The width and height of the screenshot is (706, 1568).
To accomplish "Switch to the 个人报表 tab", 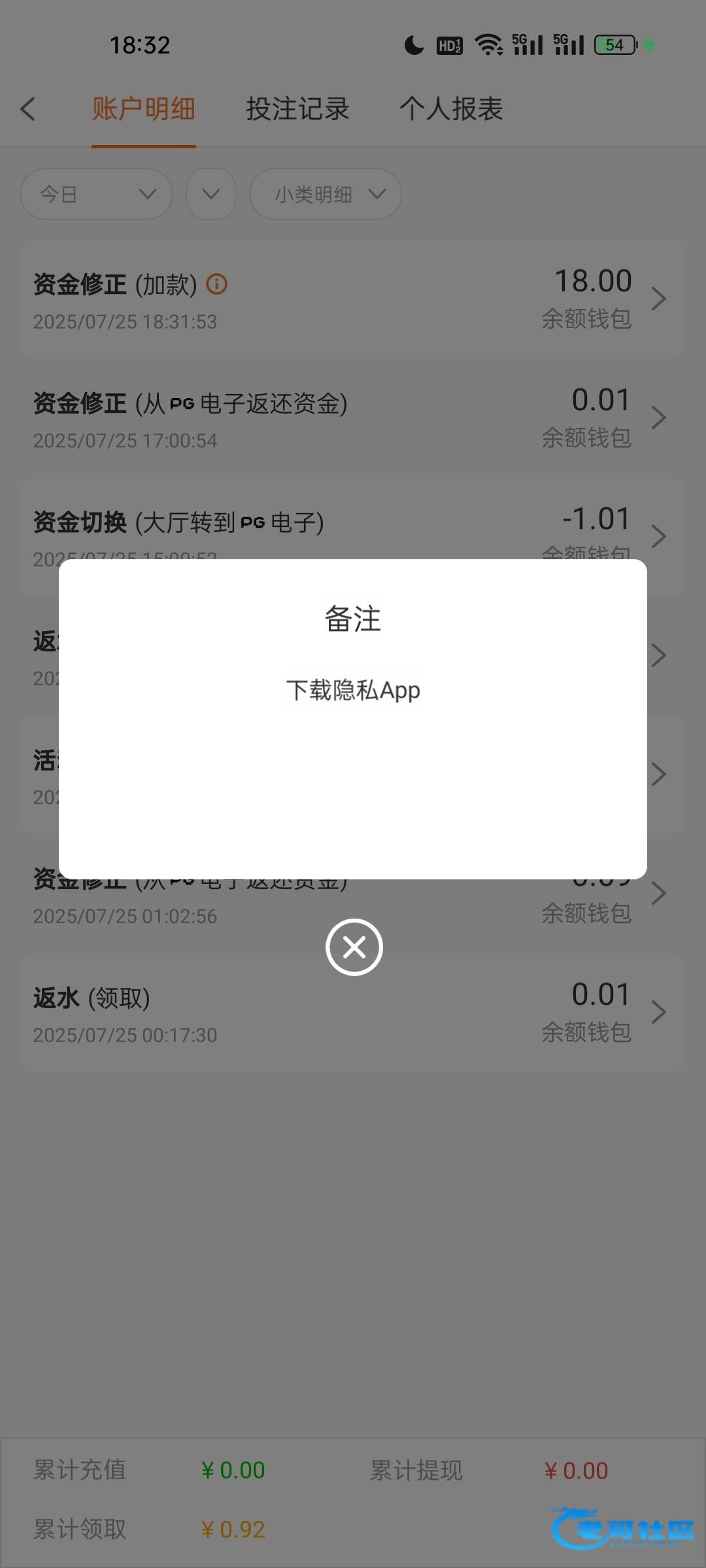I will [451, 109].
